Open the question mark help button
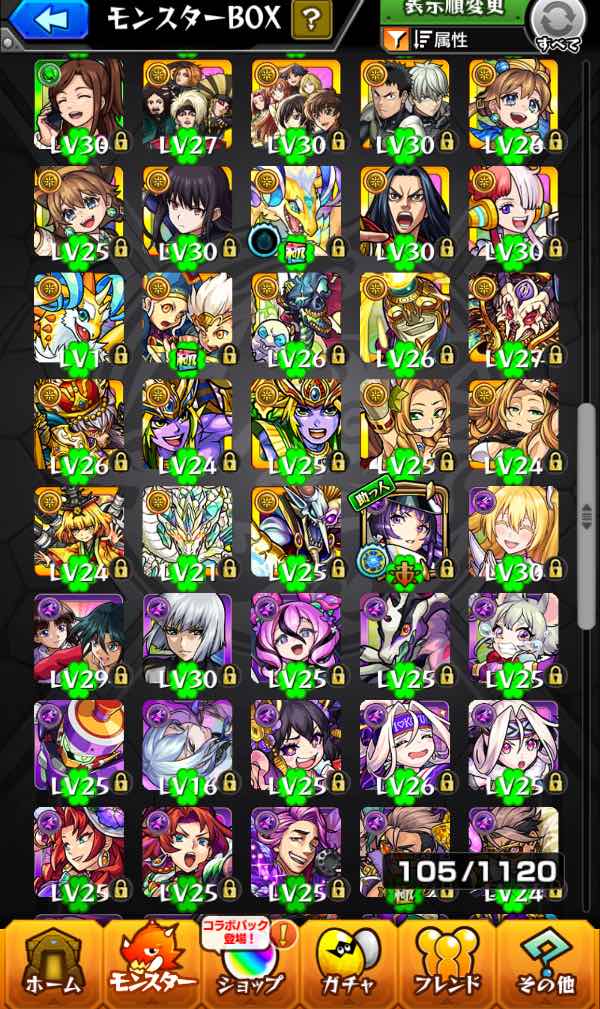Viewport: 600px width, 1009px height. [x=312, y=19]
